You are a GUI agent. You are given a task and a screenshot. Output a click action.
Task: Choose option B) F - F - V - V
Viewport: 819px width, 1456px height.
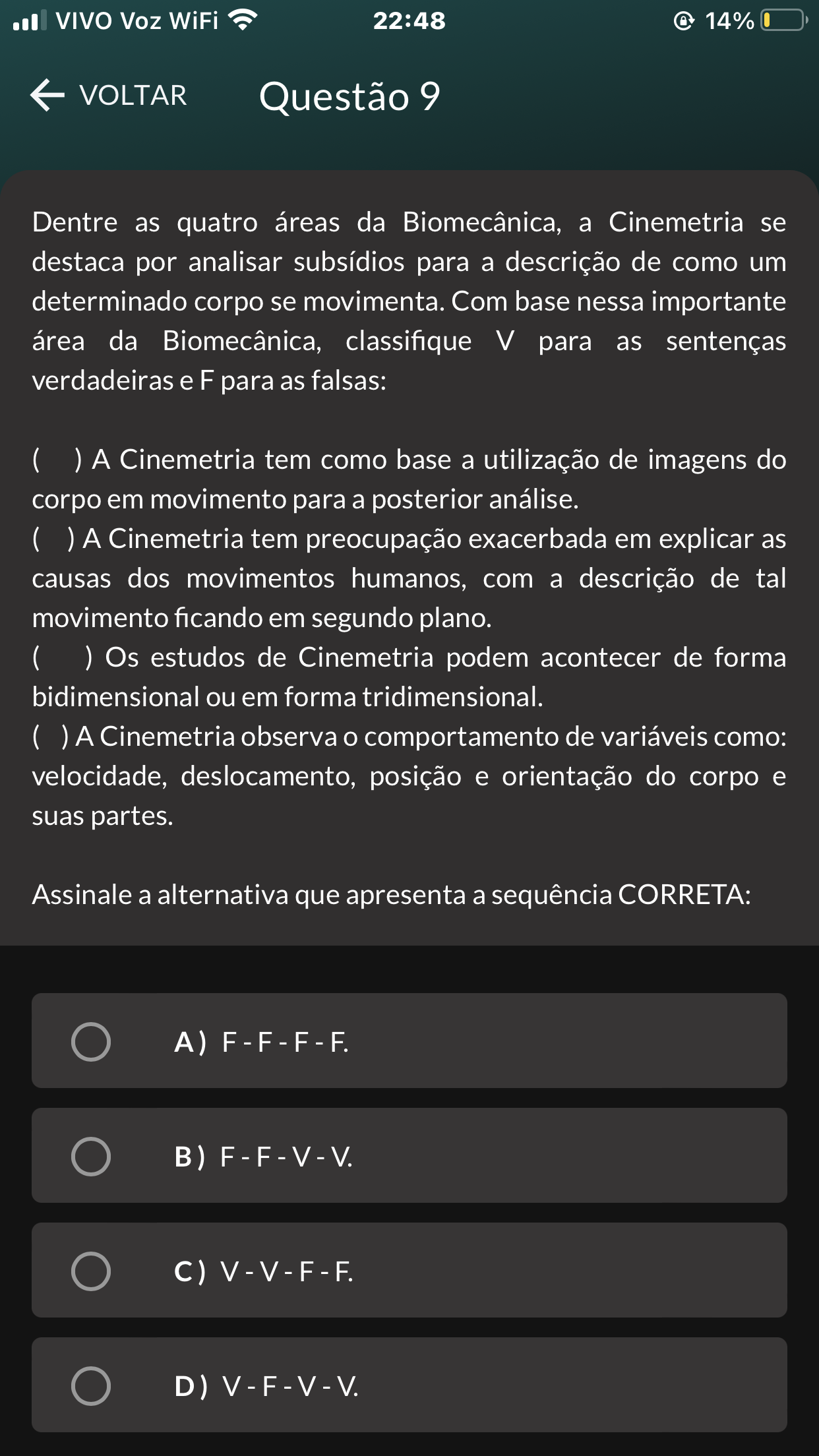click(x=91, y=1157)
